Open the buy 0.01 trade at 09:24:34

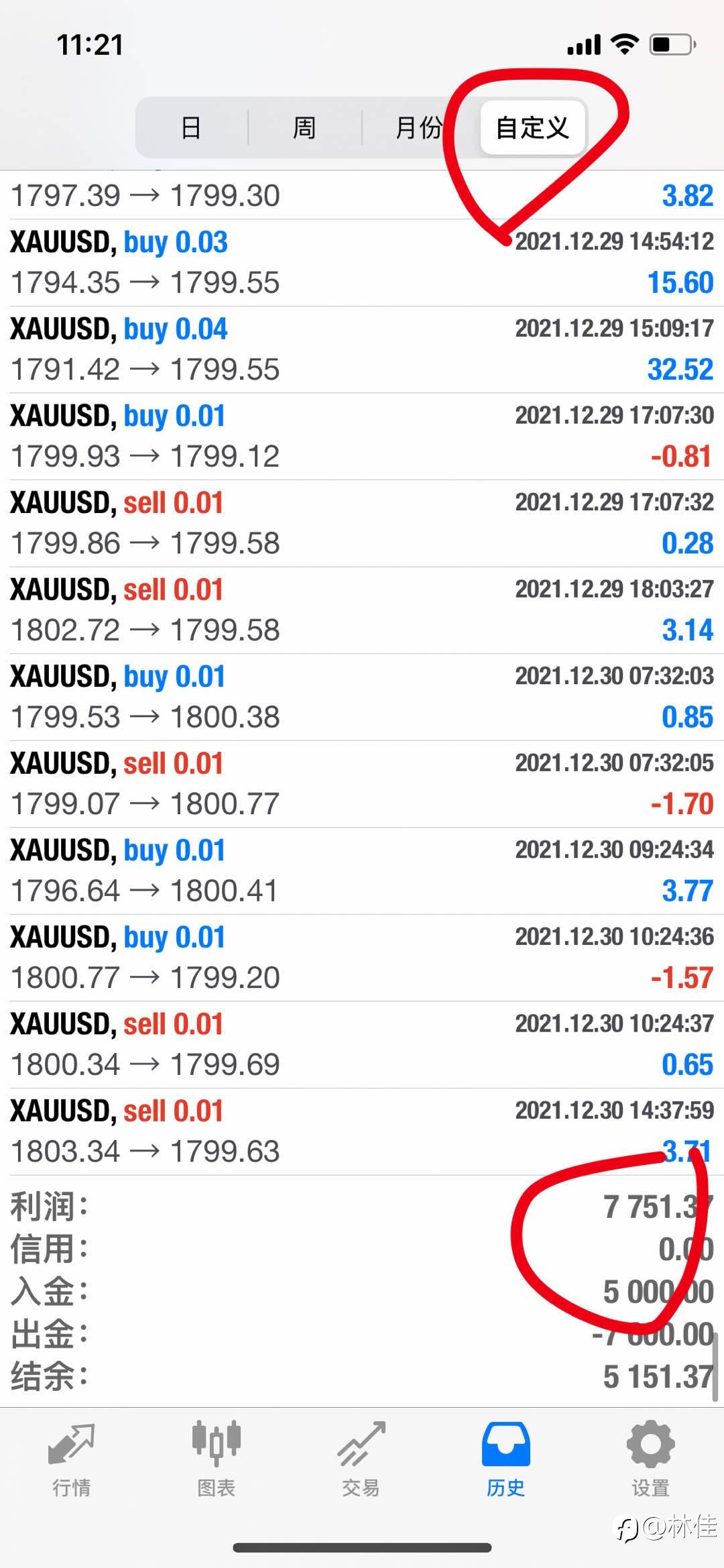pyautogui.click(x=362, y=871)
